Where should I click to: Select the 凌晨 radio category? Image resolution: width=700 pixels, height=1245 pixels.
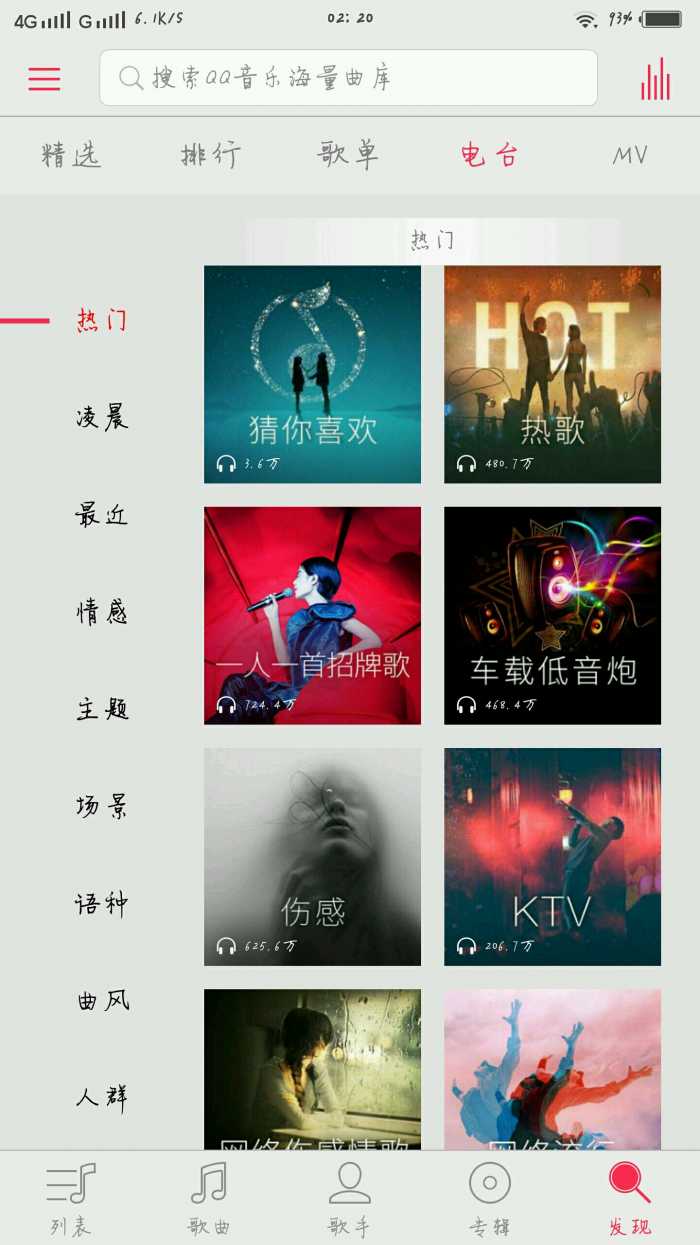102,417
